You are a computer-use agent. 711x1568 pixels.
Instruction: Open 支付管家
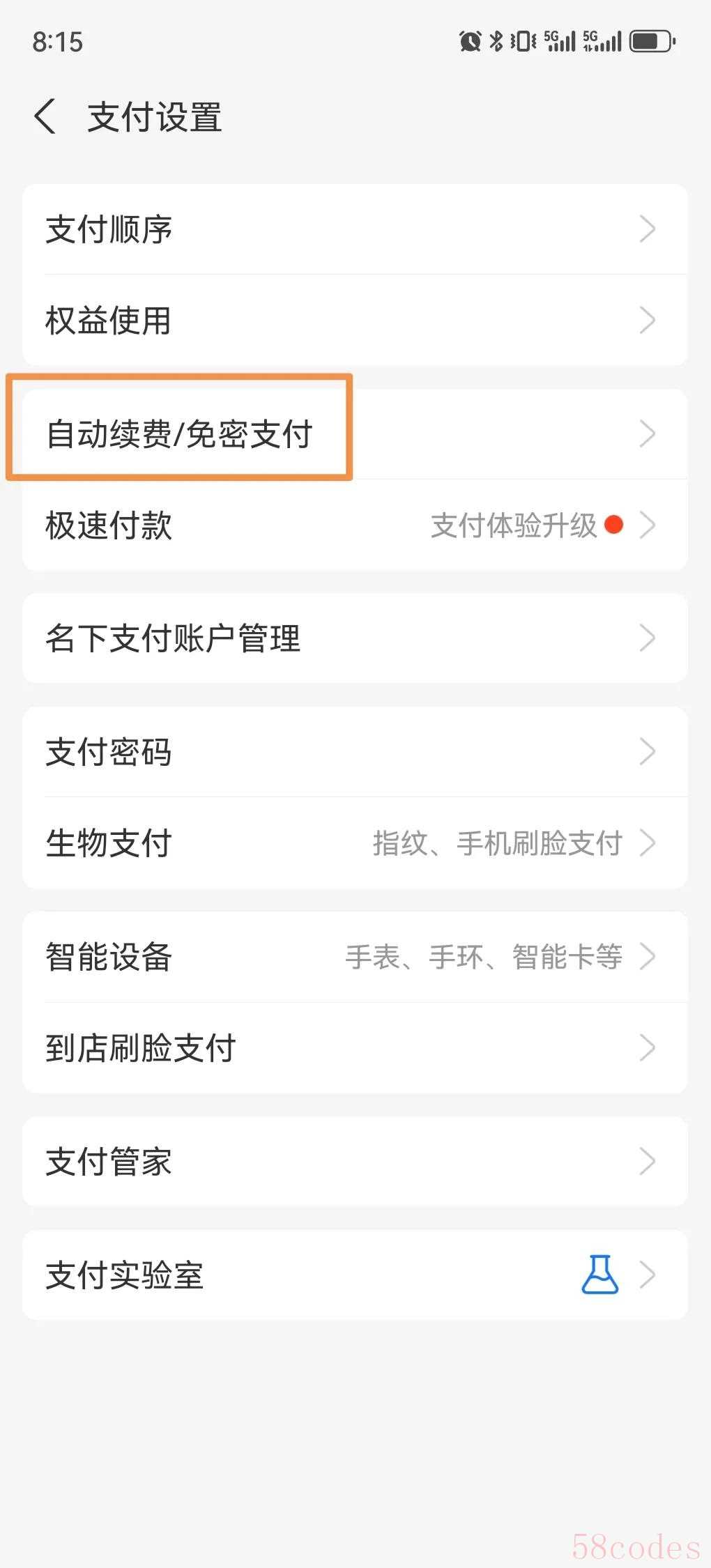[354, 1162]
